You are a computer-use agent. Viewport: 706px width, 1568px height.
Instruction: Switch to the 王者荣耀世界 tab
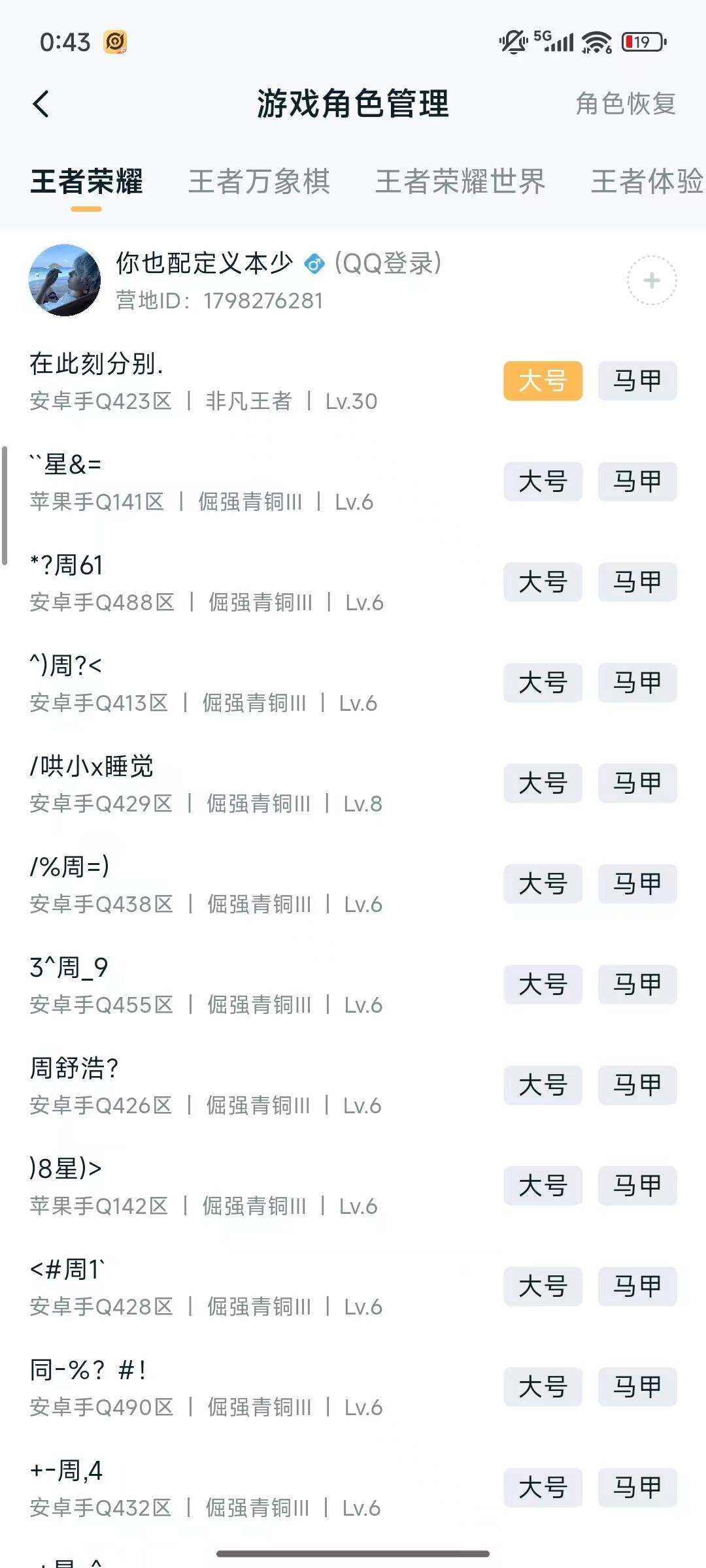pyautogui.click(x=460, y=183)
